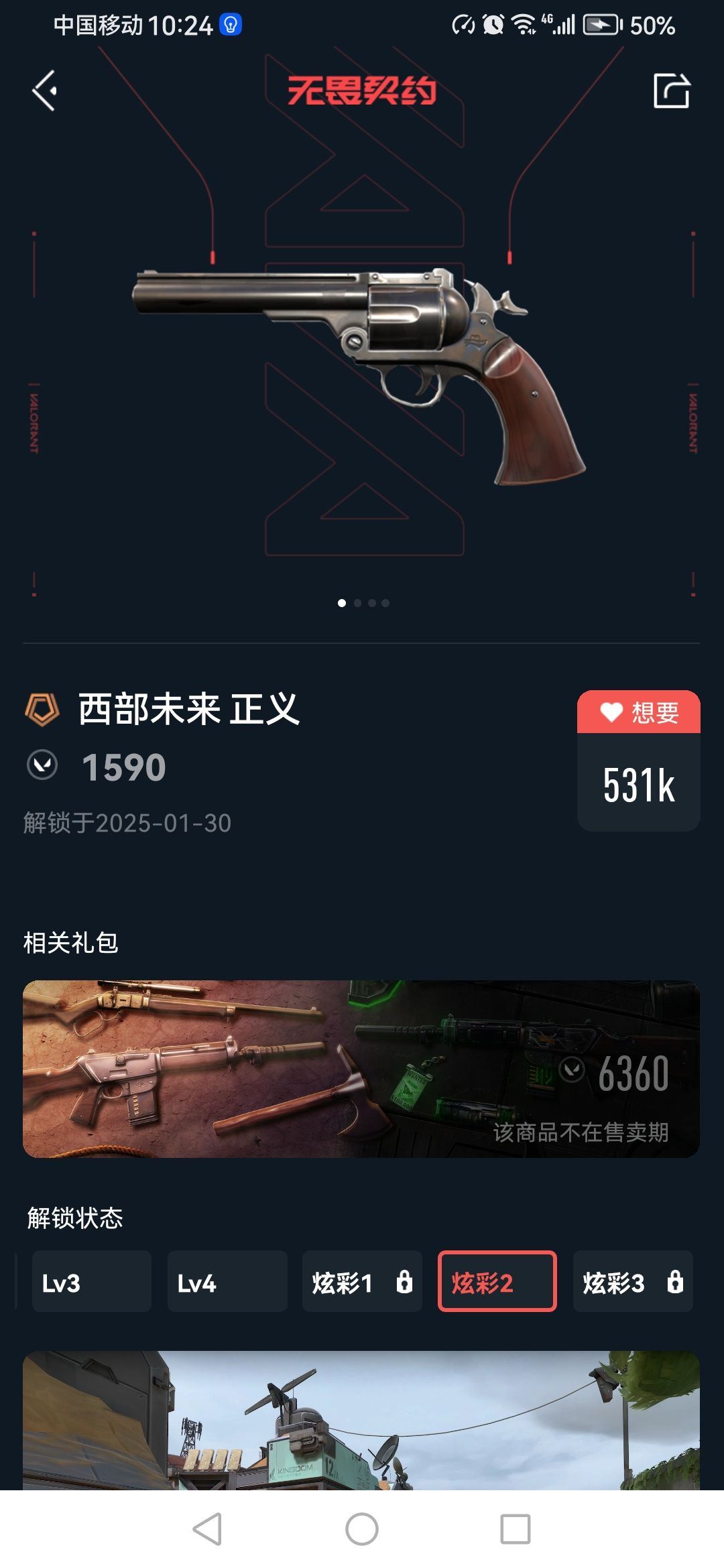724x1568 pixels.
Task: Switch to the 炫彩2 variant
Action: click(497, 1281)
